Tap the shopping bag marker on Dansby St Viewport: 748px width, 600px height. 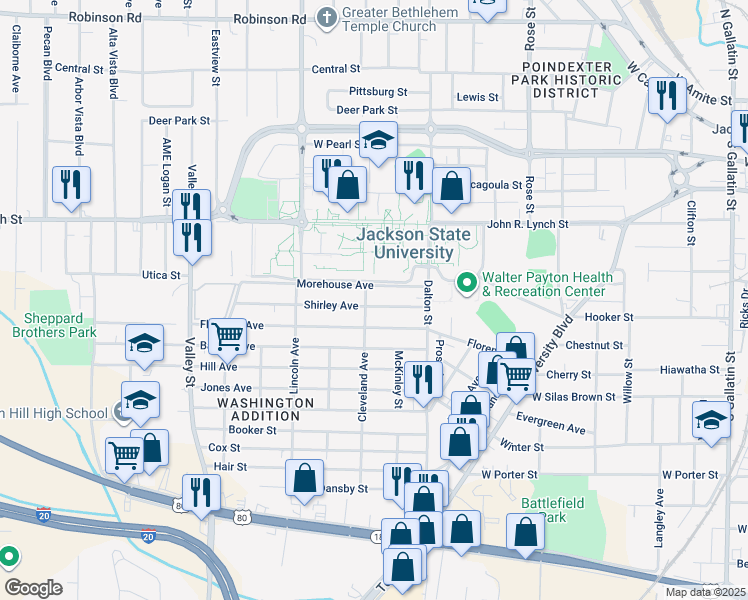click(x=304, y=478)
